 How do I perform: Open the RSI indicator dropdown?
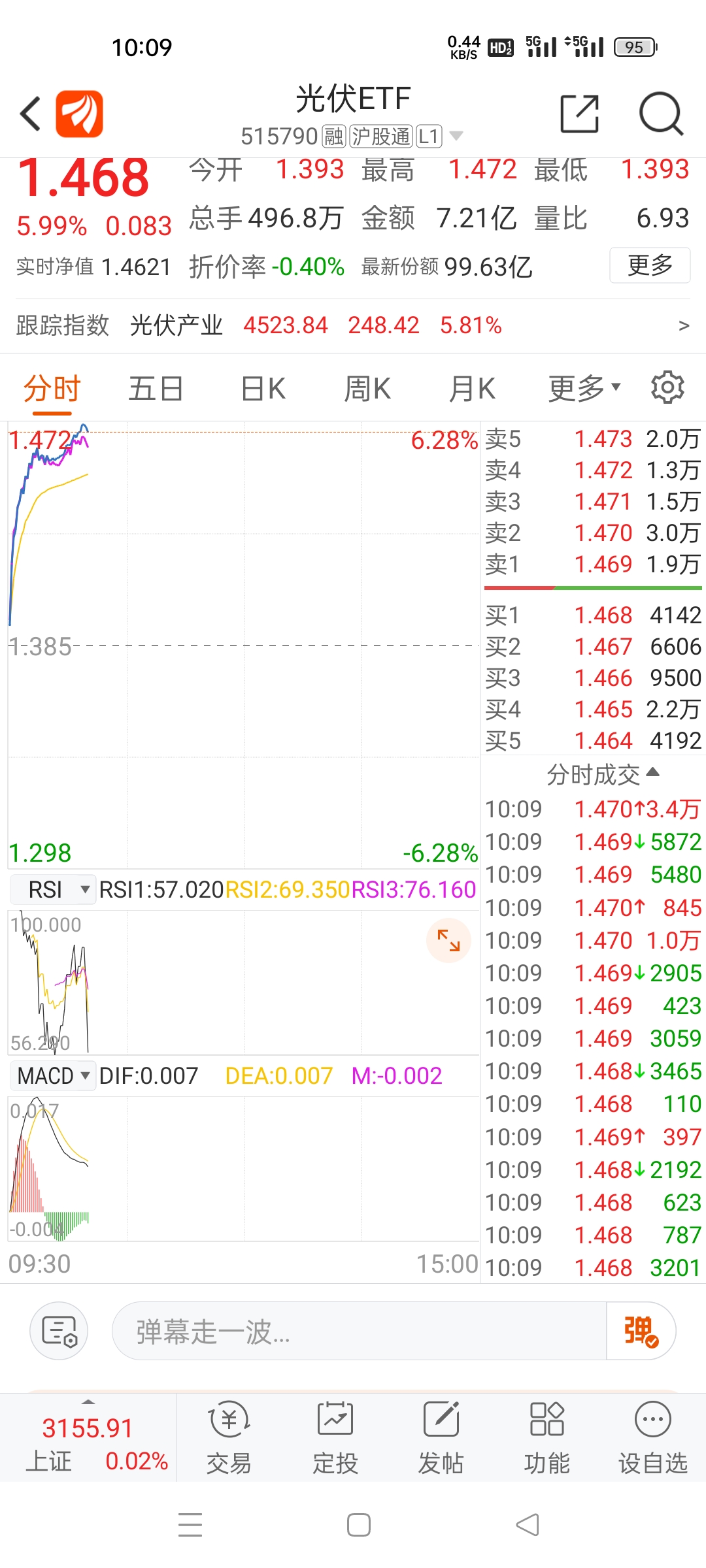point(52,889)
